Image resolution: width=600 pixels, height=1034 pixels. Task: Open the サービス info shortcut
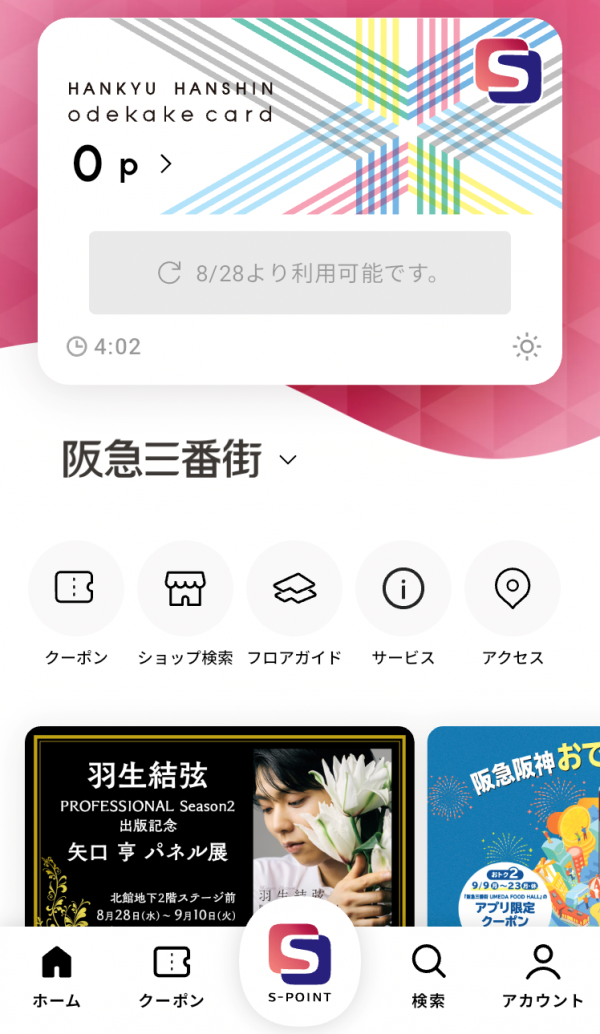403,589
